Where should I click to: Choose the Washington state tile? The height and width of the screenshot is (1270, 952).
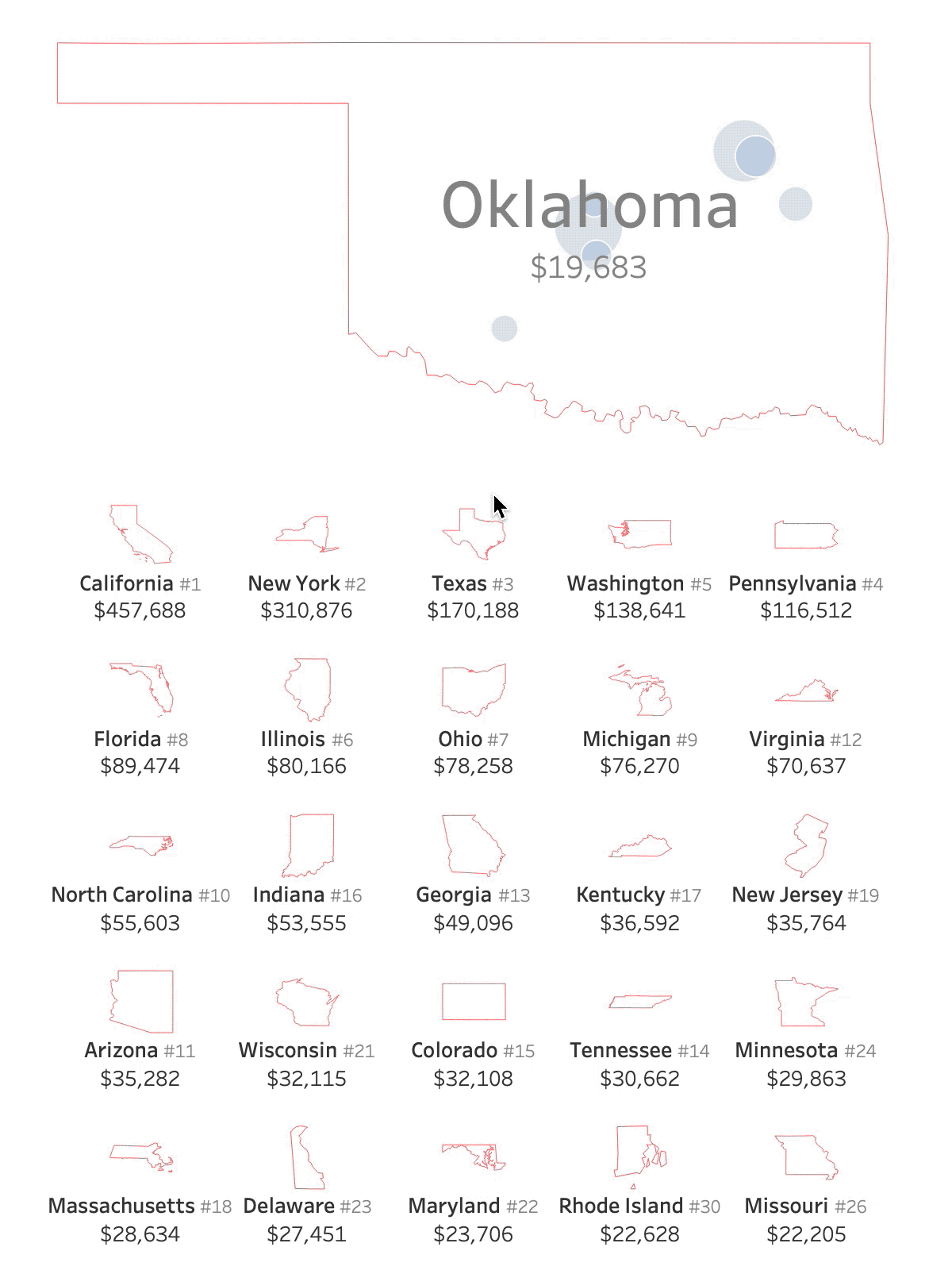pos(639,533)
